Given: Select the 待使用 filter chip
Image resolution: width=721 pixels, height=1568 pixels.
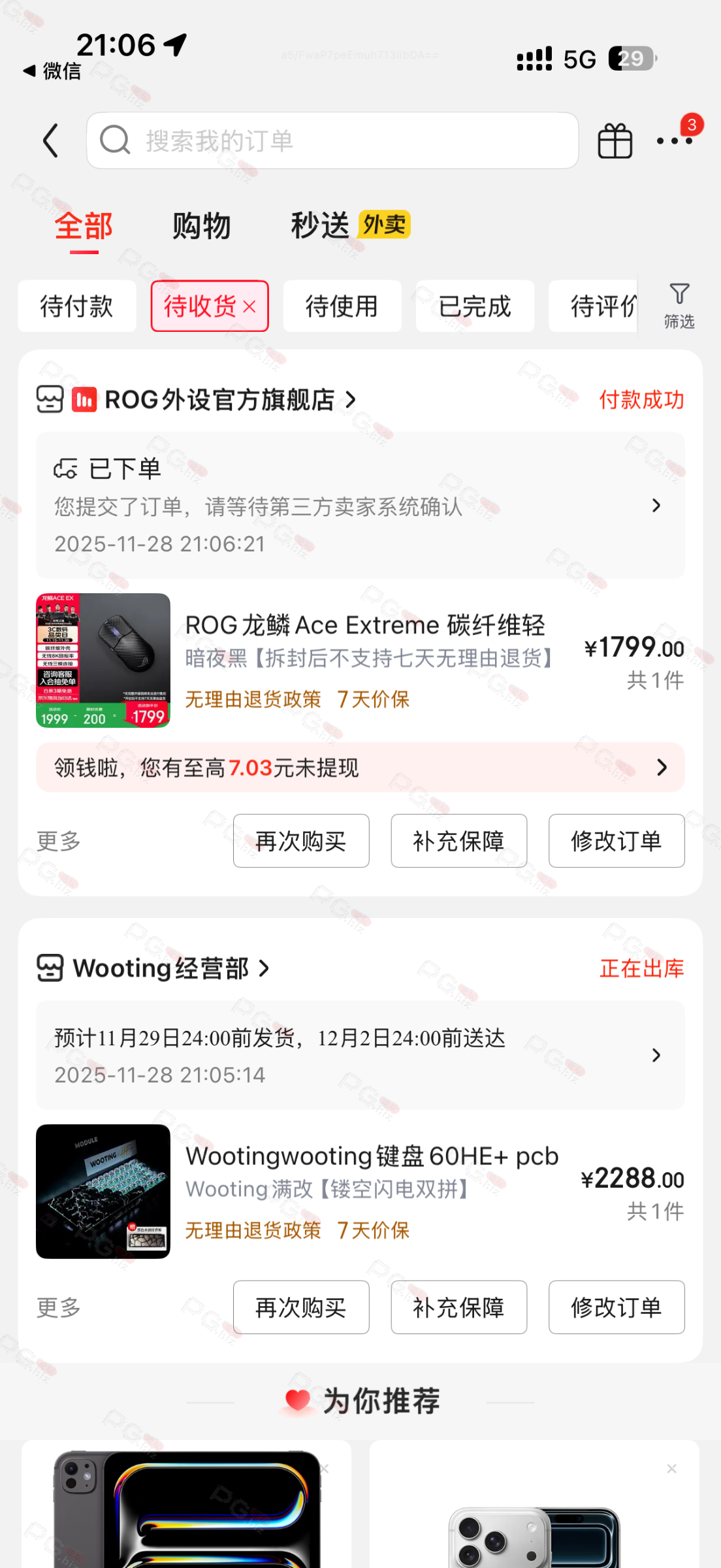Looking at the screenshot, I should (x=342, y=306).
